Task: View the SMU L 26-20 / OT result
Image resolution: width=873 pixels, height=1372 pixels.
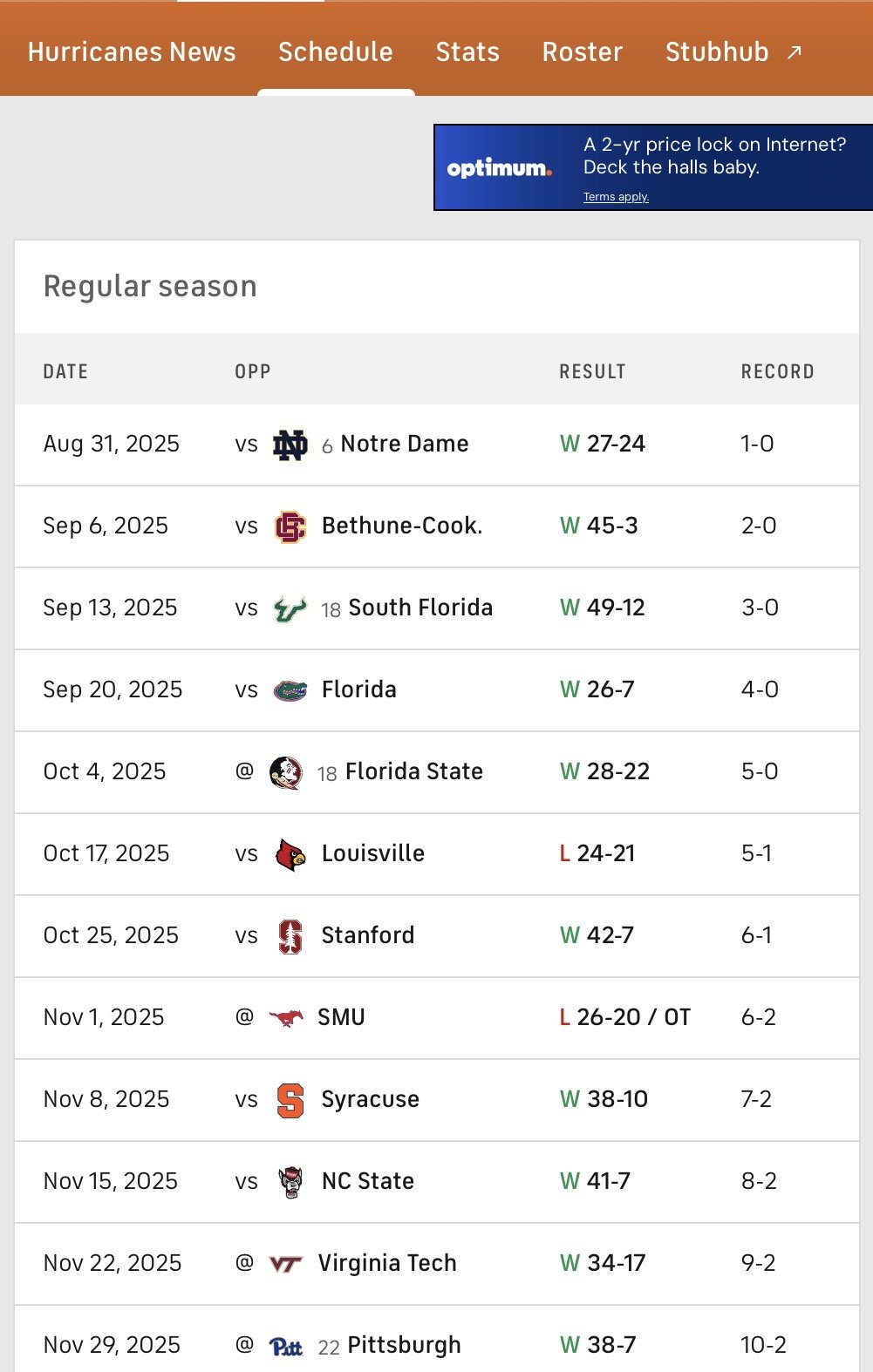Action: click(x=624, y=1017)
